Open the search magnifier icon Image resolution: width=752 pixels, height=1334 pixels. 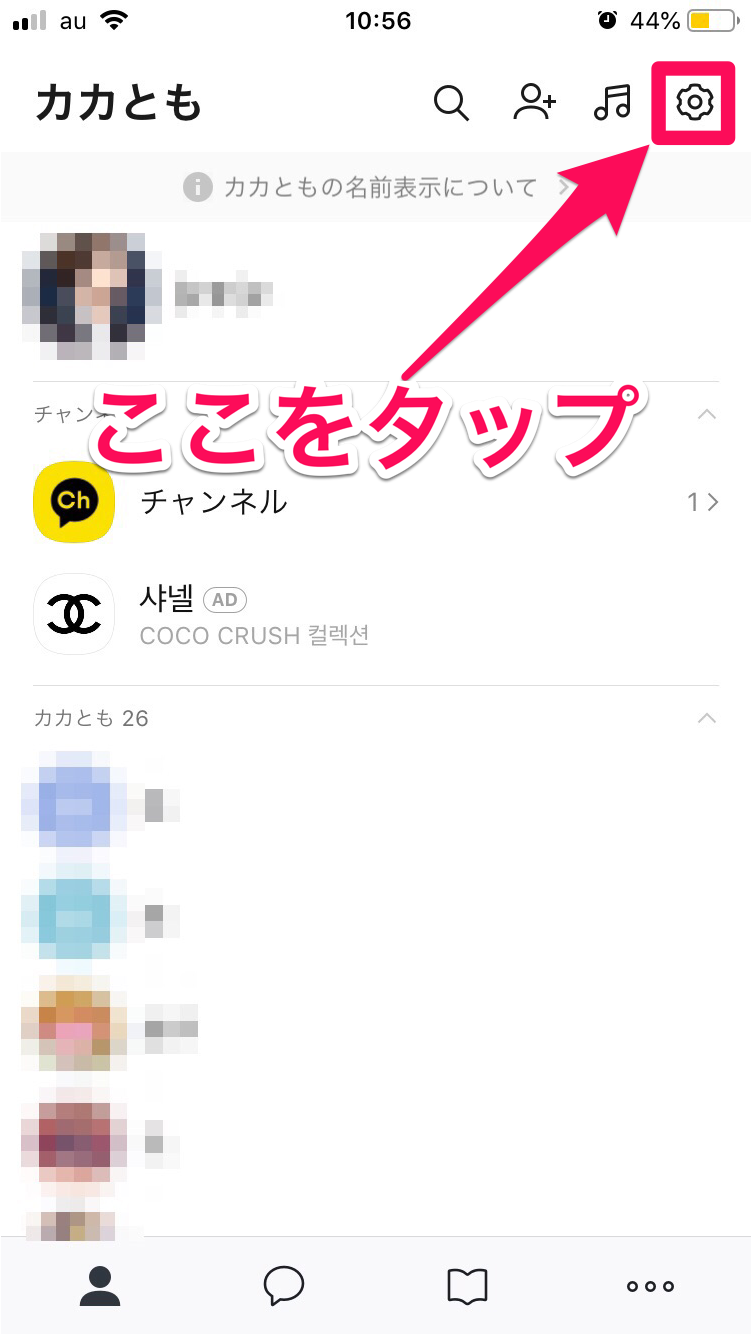451,102
